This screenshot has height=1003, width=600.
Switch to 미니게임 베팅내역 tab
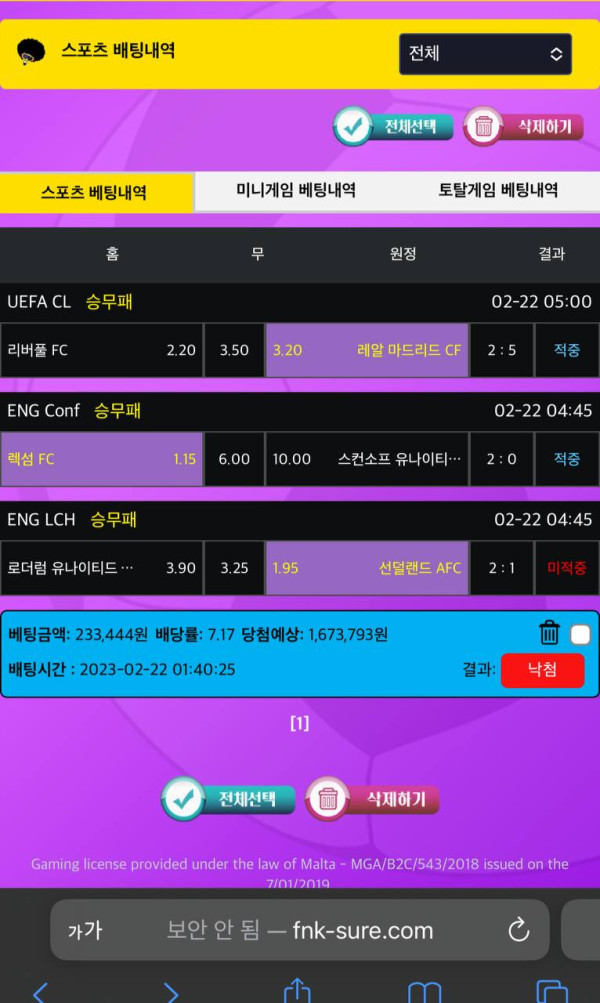(295, 191)
